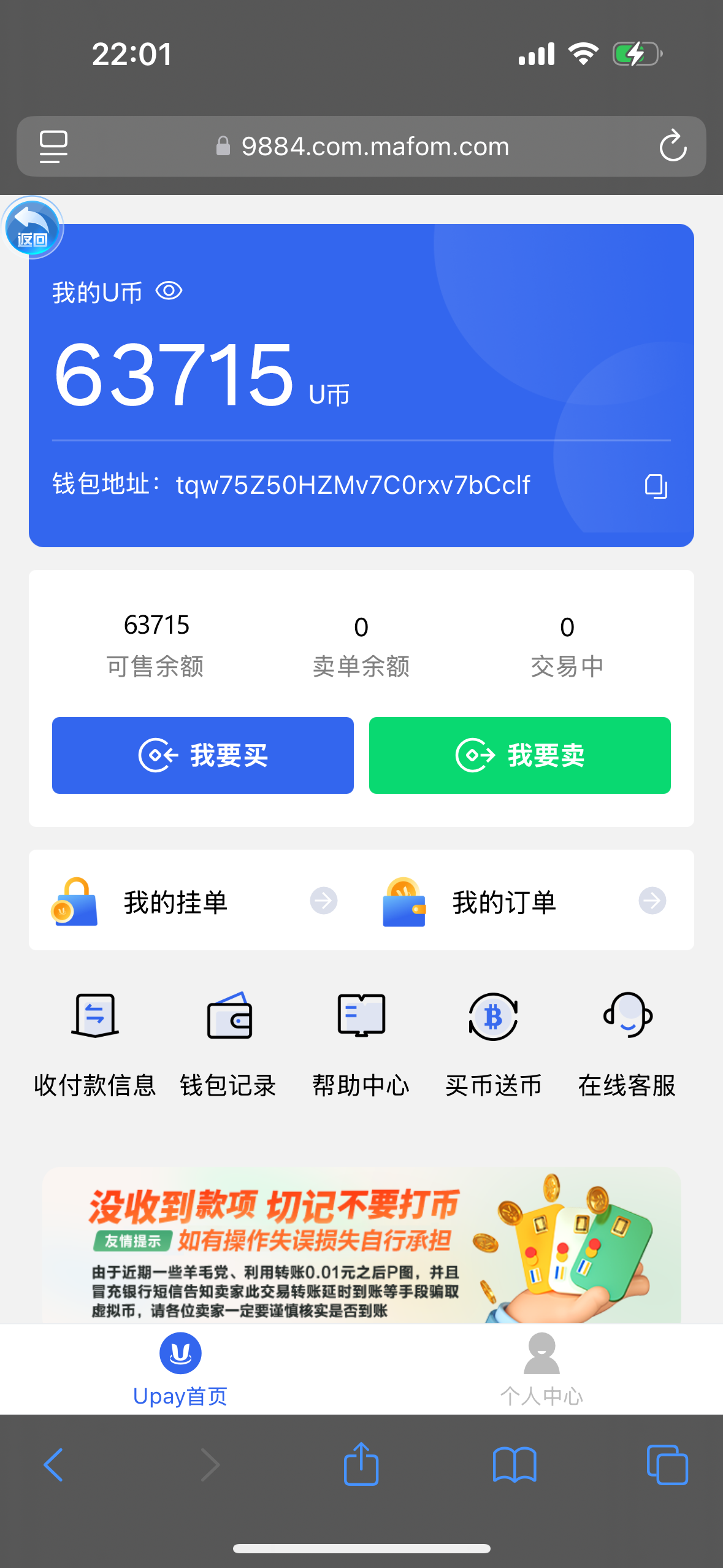Open the page settings menu icon in address bar
The height and width of the screenshot is (1568, 723).
pos(54,146)
